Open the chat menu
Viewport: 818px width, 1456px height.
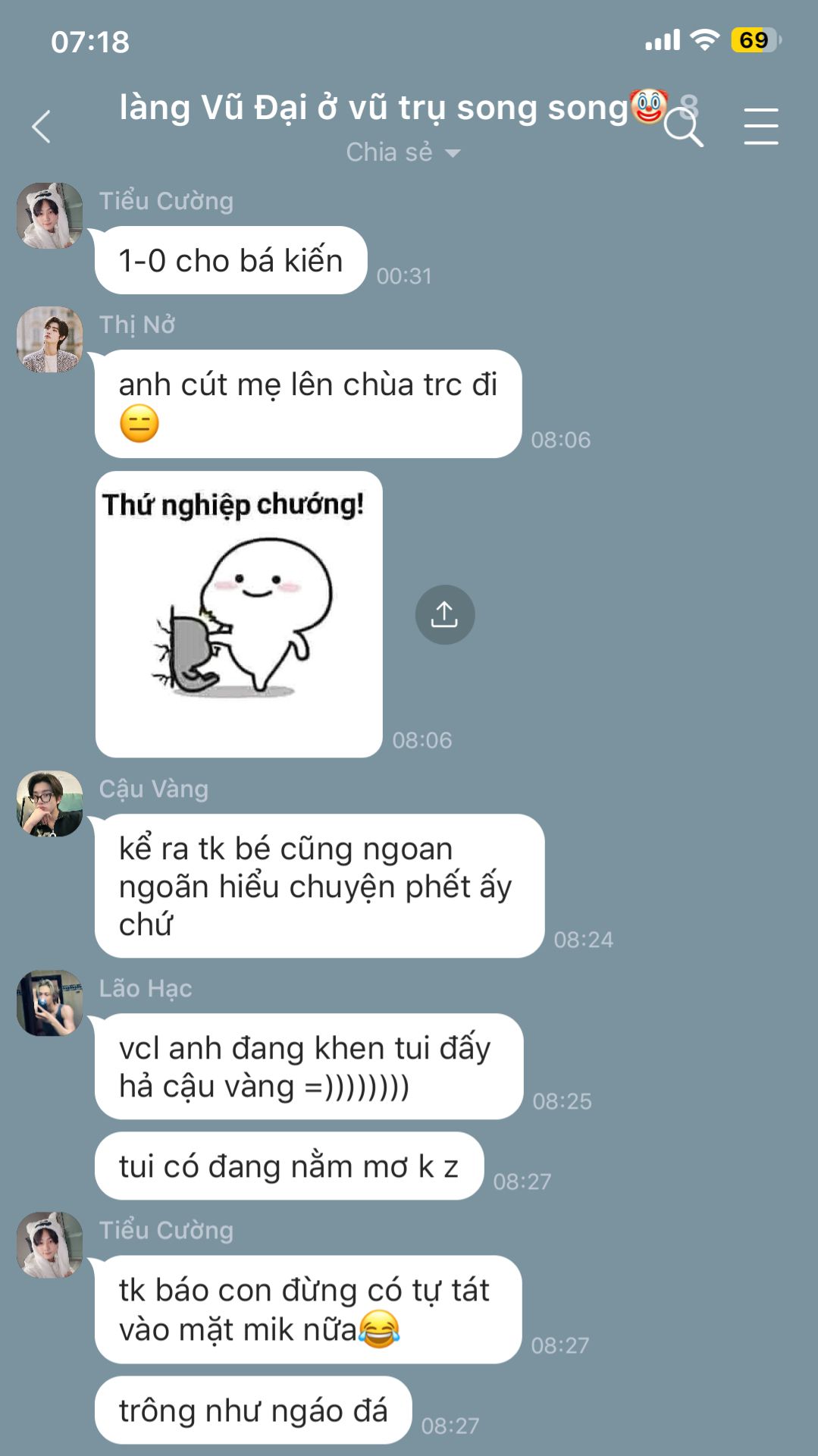point(760,127)
